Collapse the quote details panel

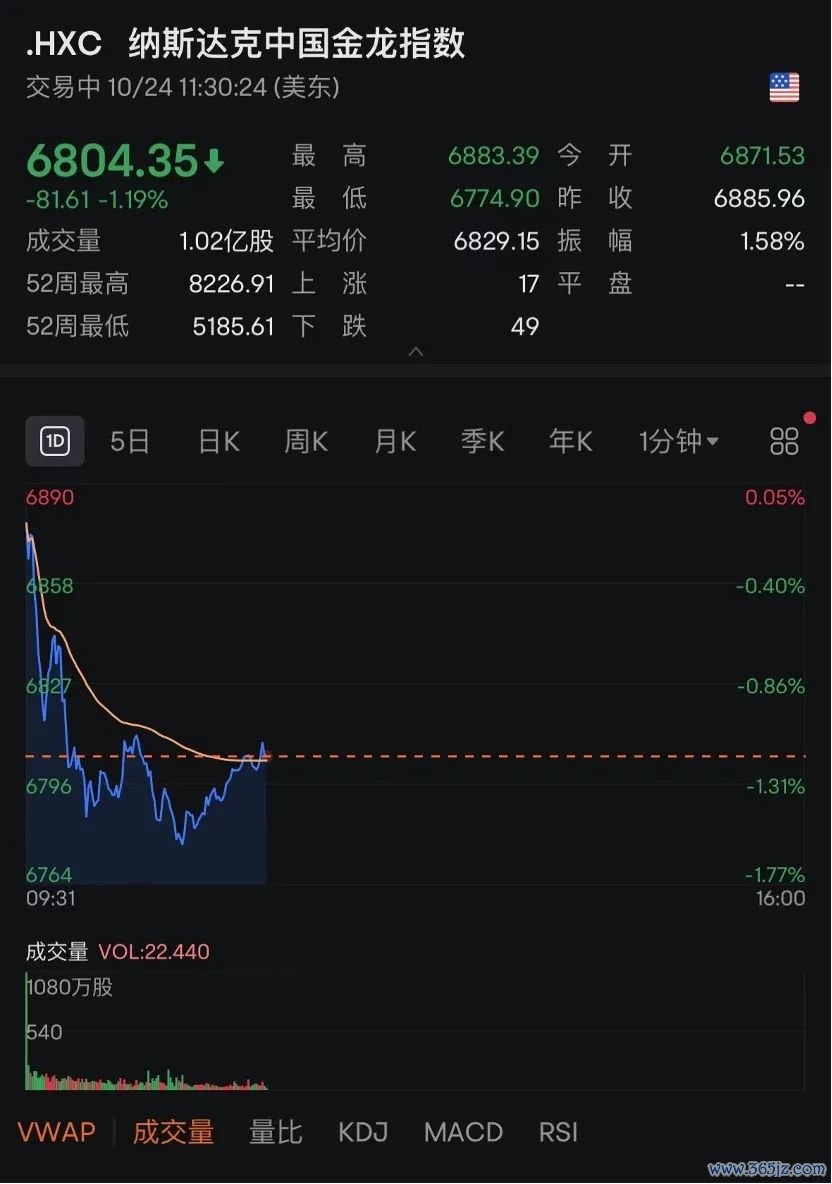pyautogui.click(x=416, y=352)
